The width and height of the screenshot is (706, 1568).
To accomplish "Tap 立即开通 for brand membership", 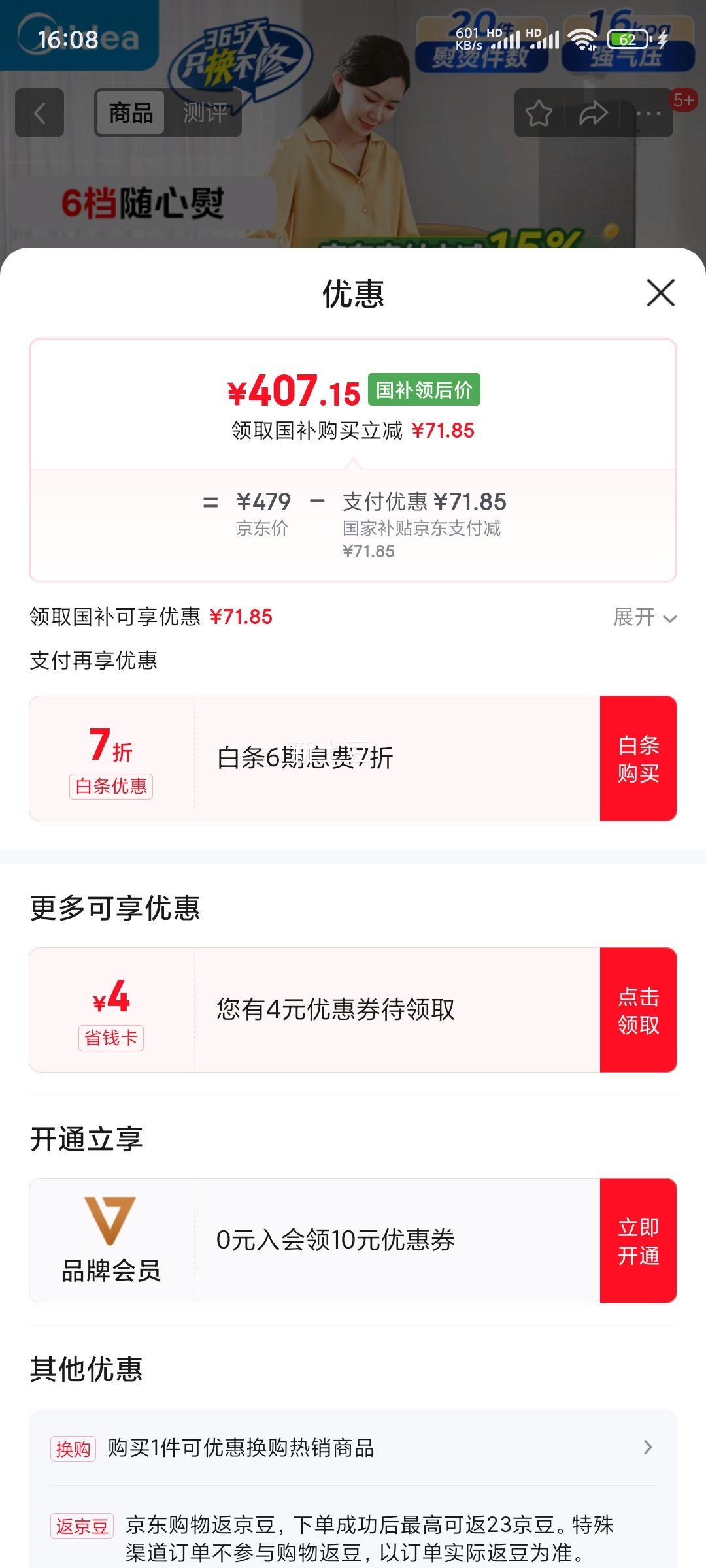I will coord(638,1241).
